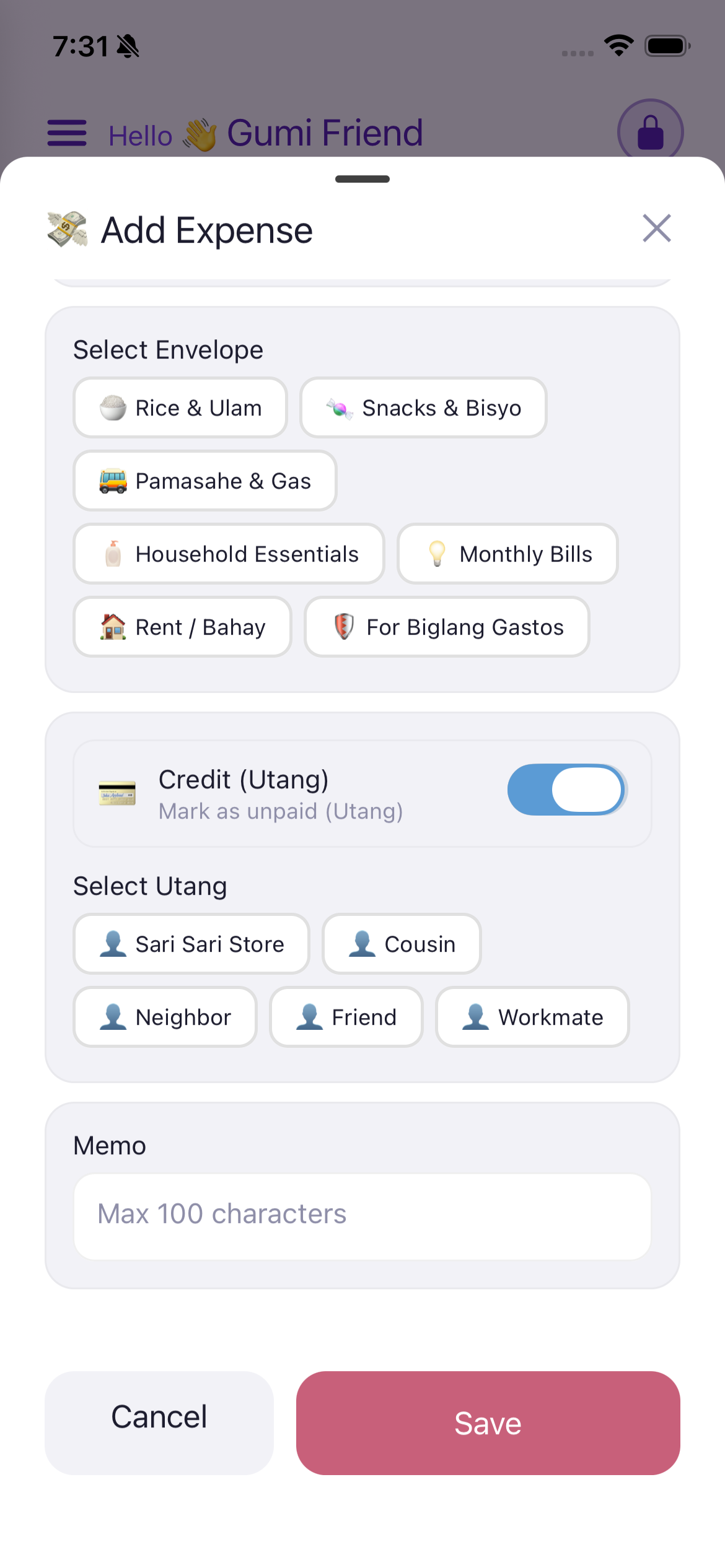Click the Memo text field
Screen dimensions: 725x1568
point(362,1215)
